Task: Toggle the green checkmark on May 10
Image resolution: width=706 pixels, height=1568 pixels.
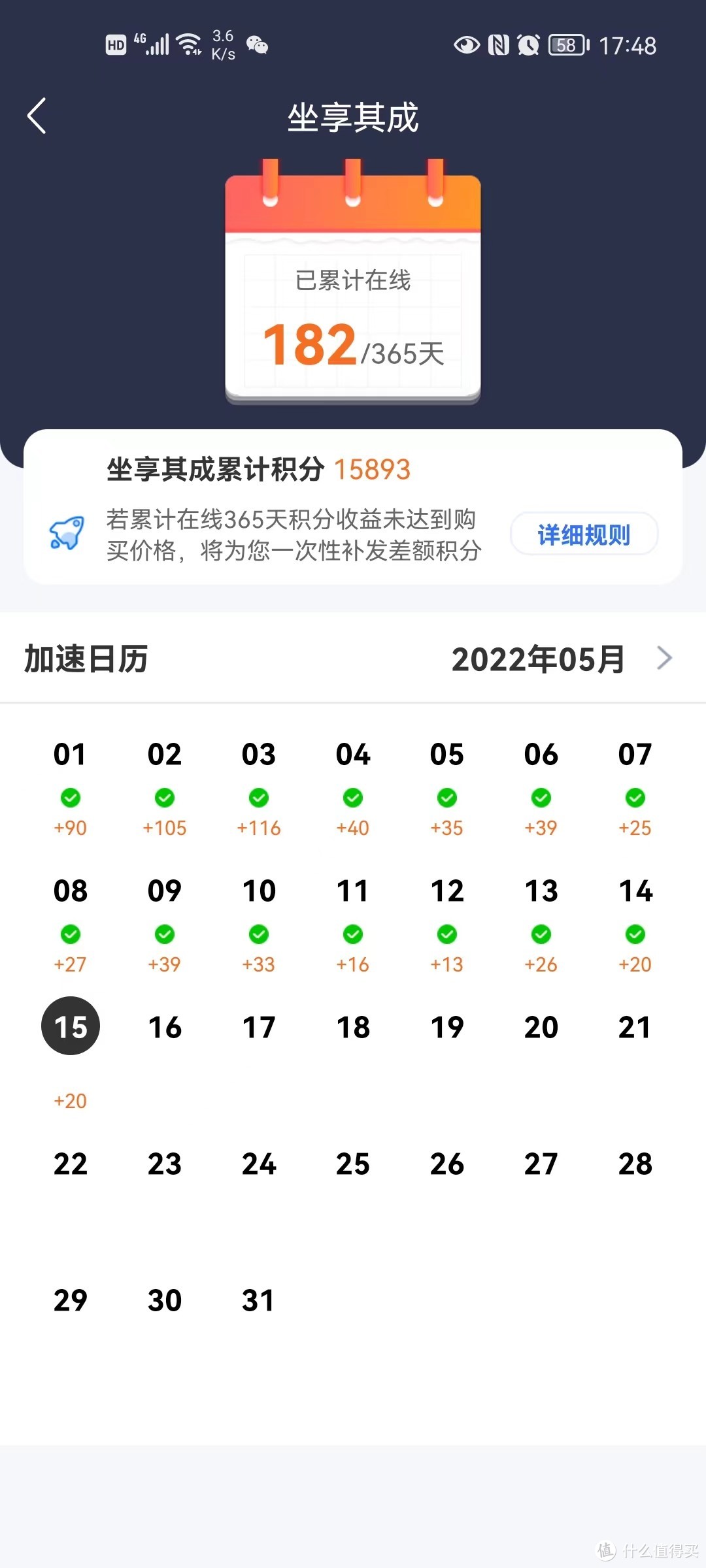Action: [258, 935]
